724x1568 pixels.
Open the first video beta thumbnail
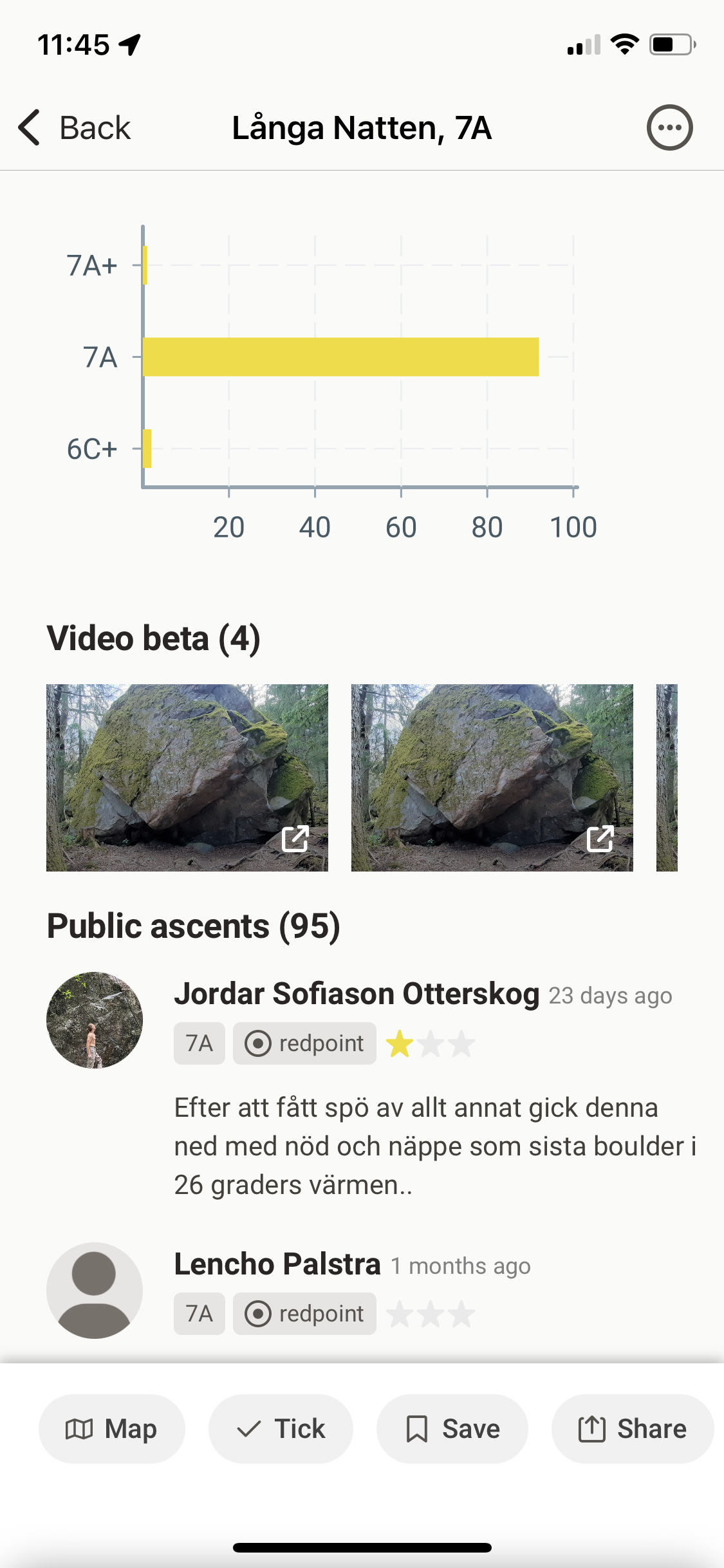(x=187, y=778)
